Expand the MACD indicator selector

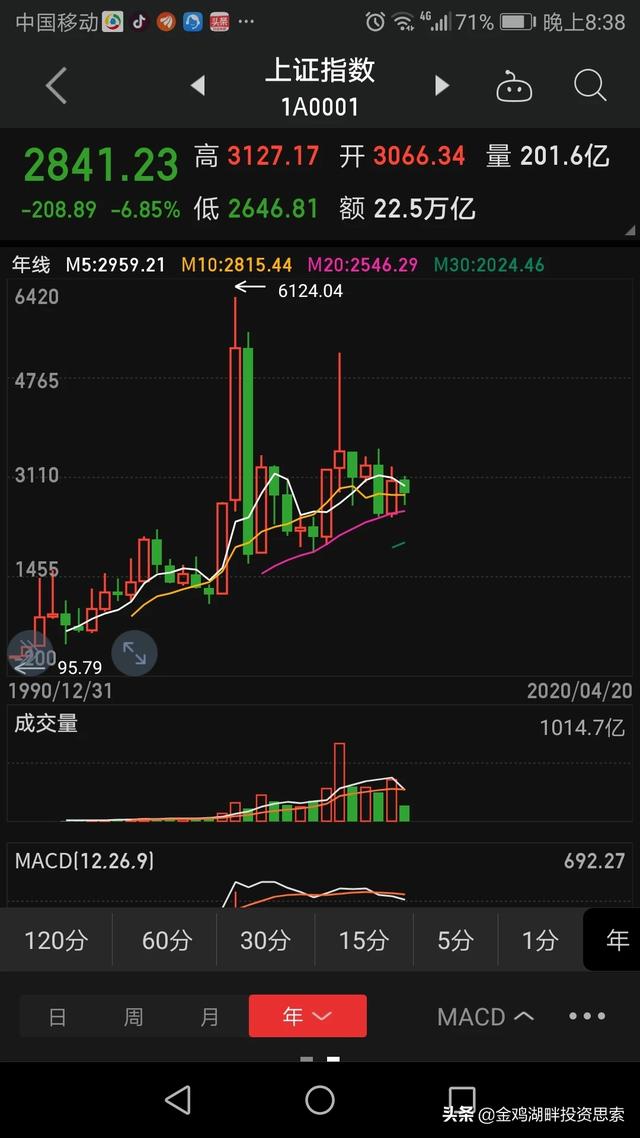click(x=485, y=1016)
